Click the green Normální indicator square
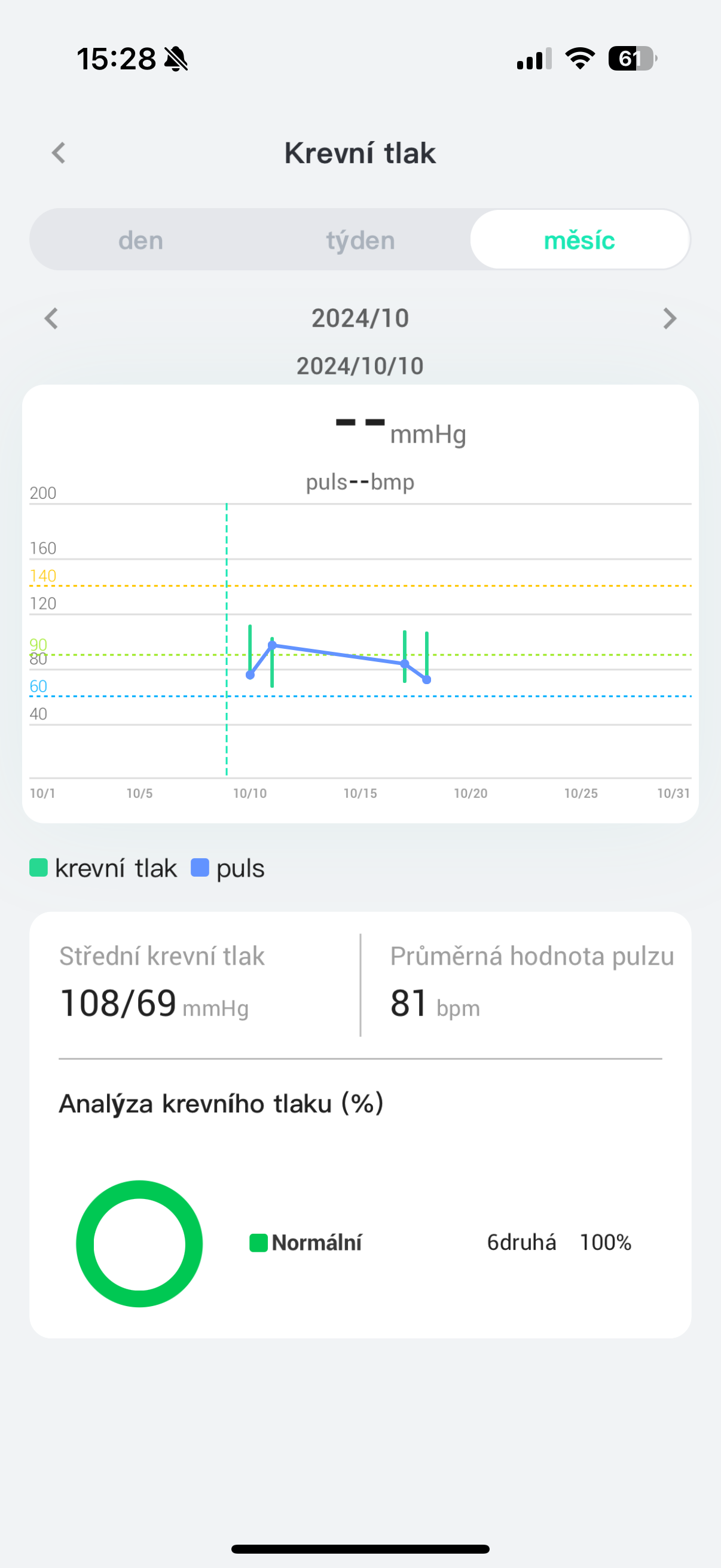Viewport: 721px width, 1568px height. click(259, 1241)
